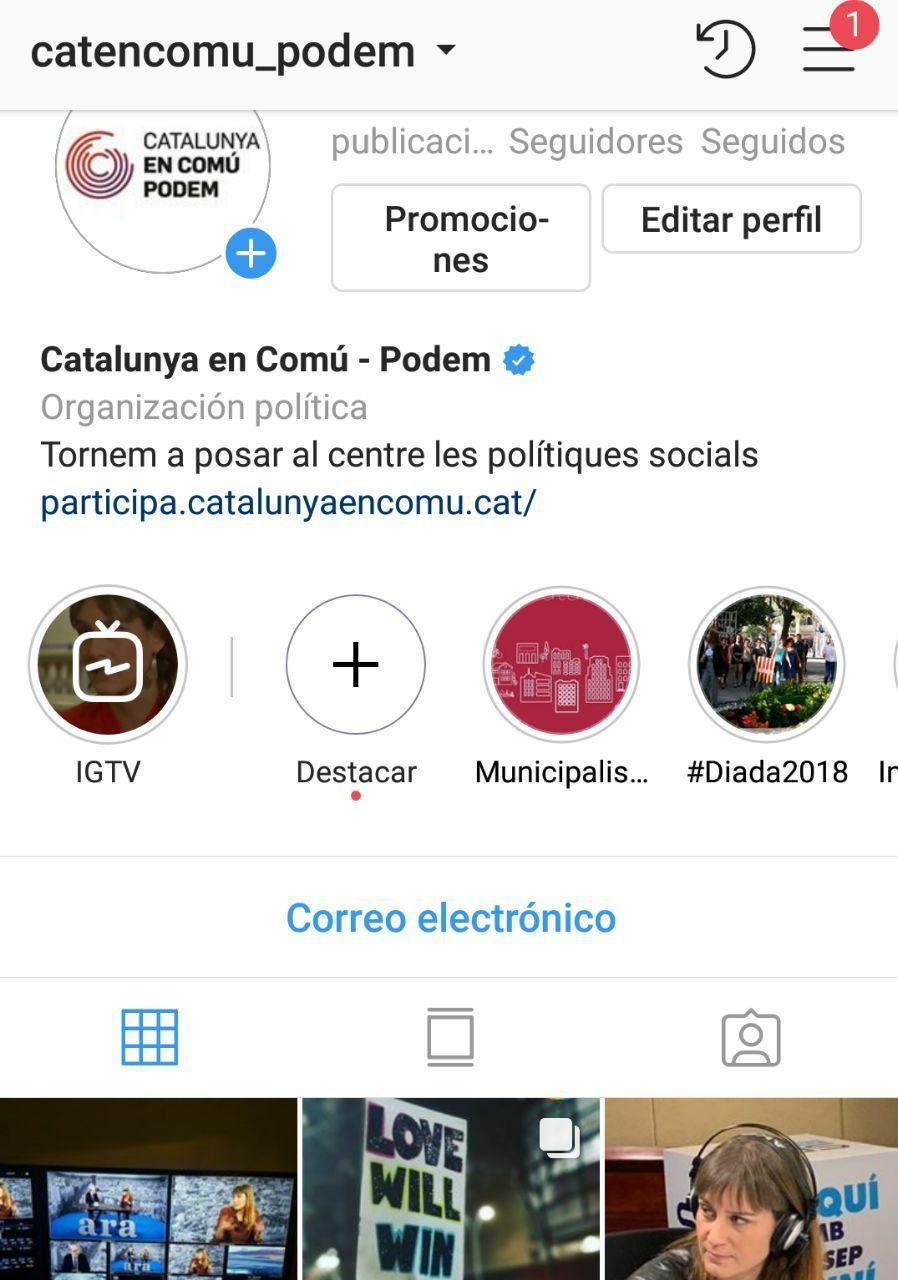Add a story with the blue plus badge
This screenshot has height=1280, width=898.
pyautogui.click(x=250, y=254)
